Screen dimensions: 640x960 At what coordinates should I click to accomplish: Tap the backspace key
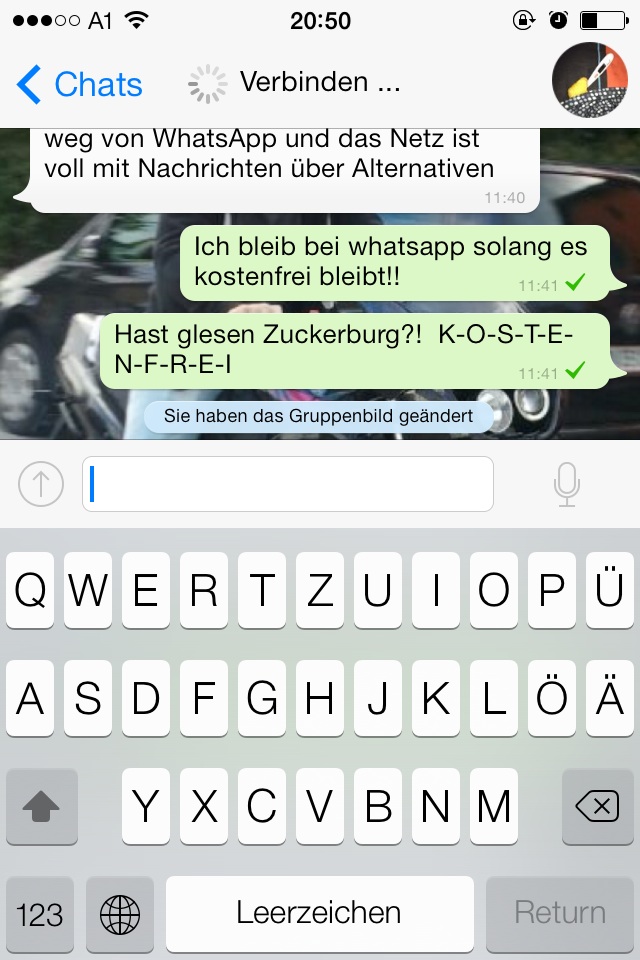pos(598,806)
